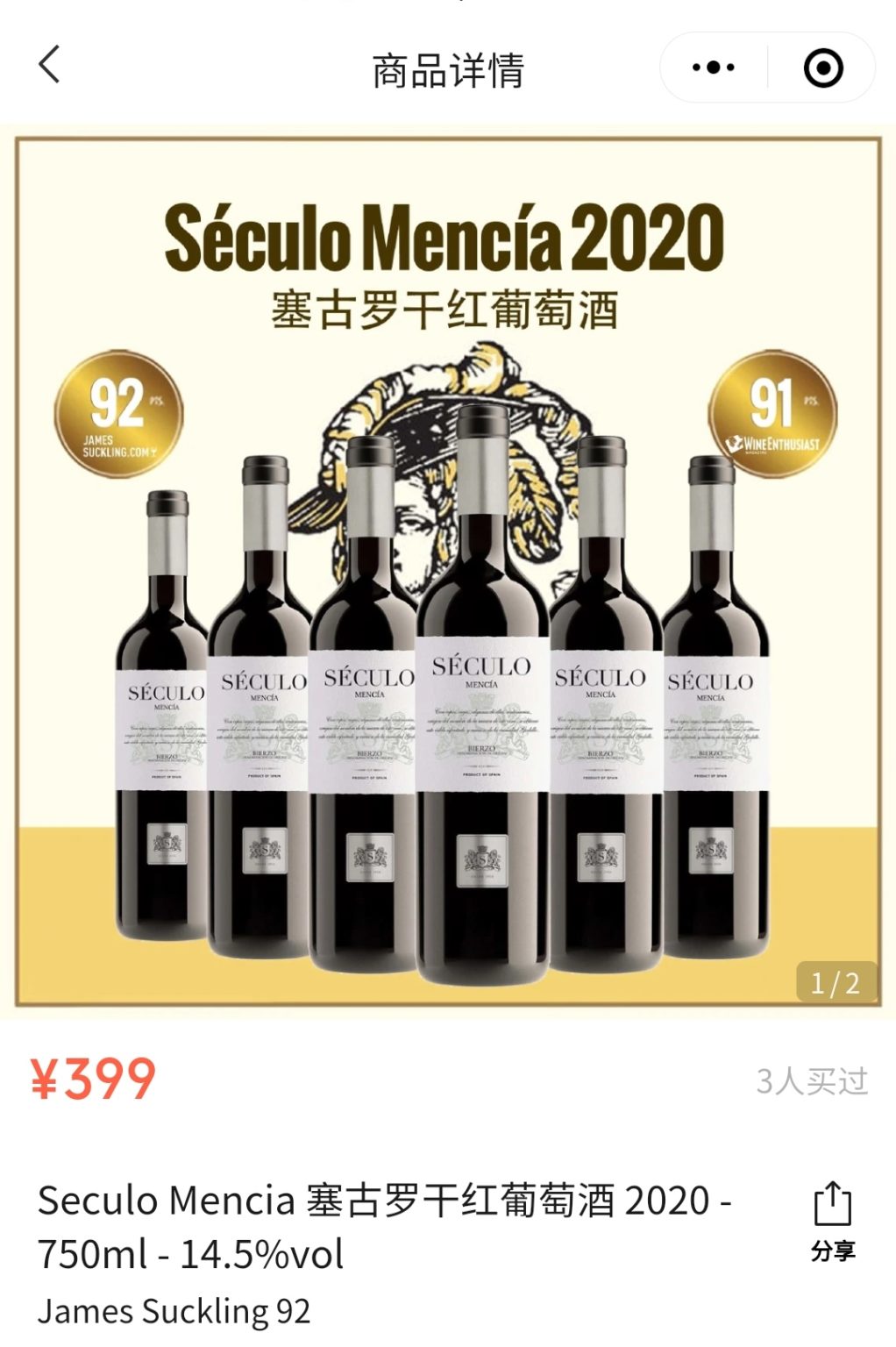The image size is (896, 1347).
Task: Open the Seculo Mencia product image
Action: pos(448,570)
